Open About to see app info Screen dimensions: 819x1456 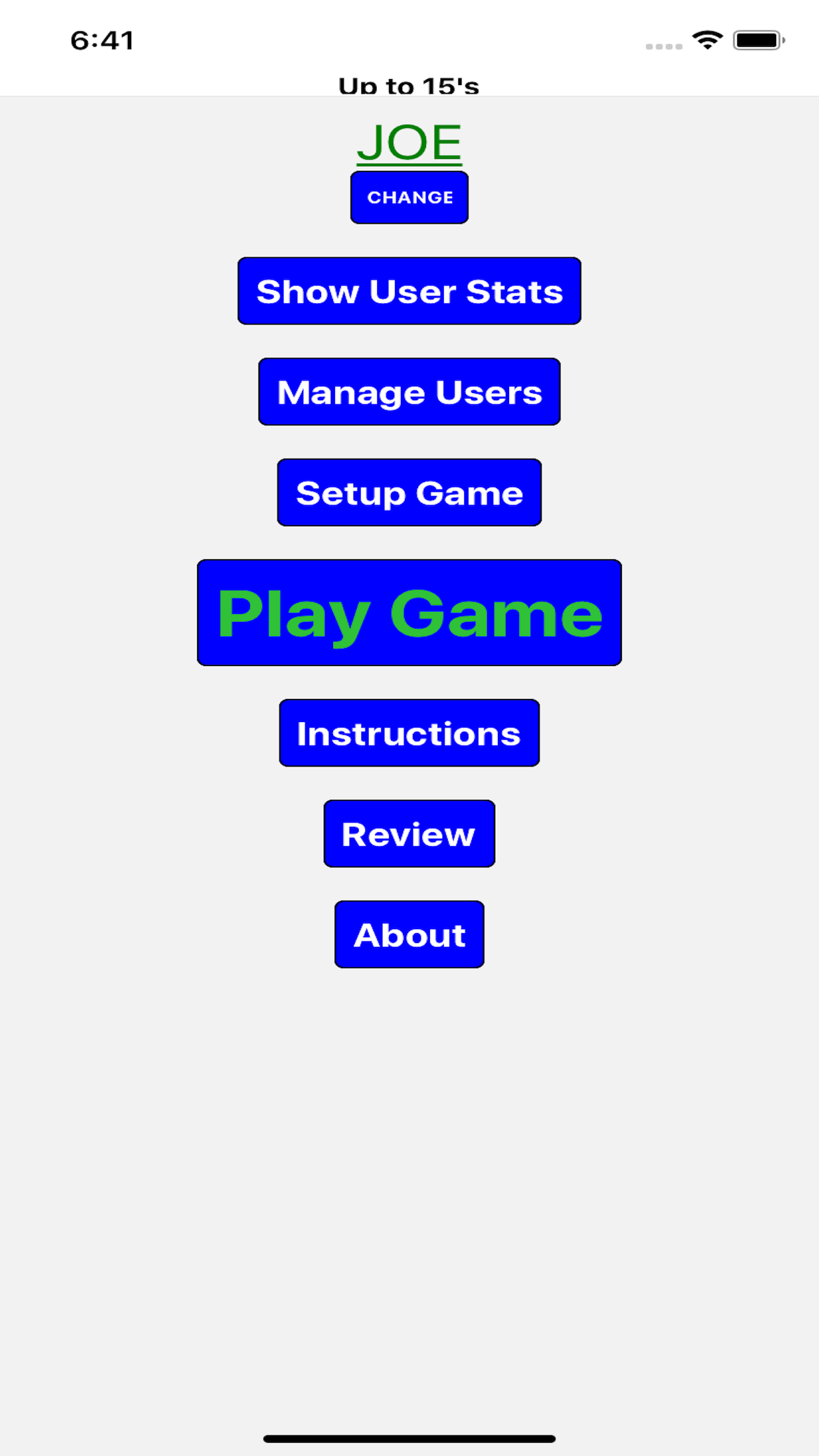coord(409,934)
